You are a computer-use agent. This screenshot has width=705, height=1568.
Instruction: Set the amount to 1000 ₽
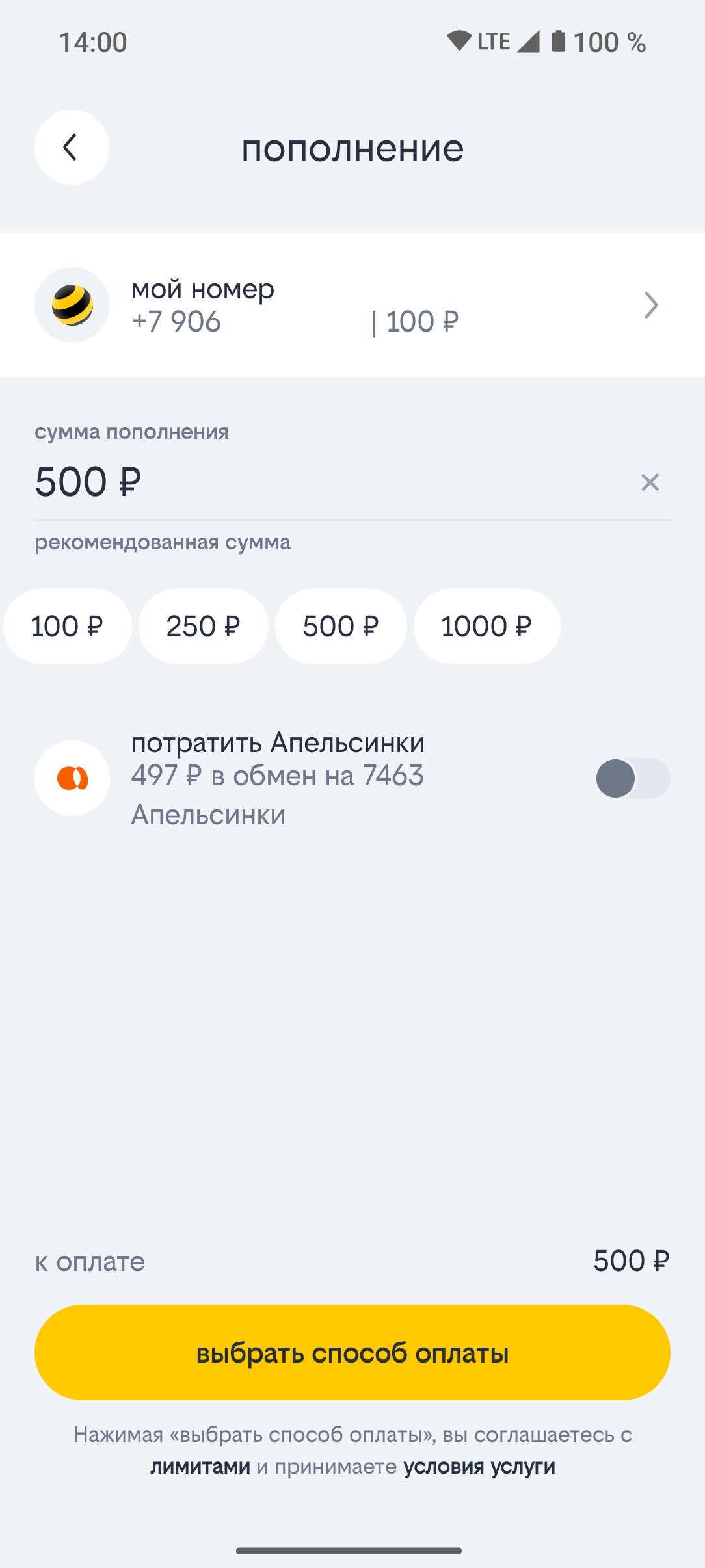point(486,626)
